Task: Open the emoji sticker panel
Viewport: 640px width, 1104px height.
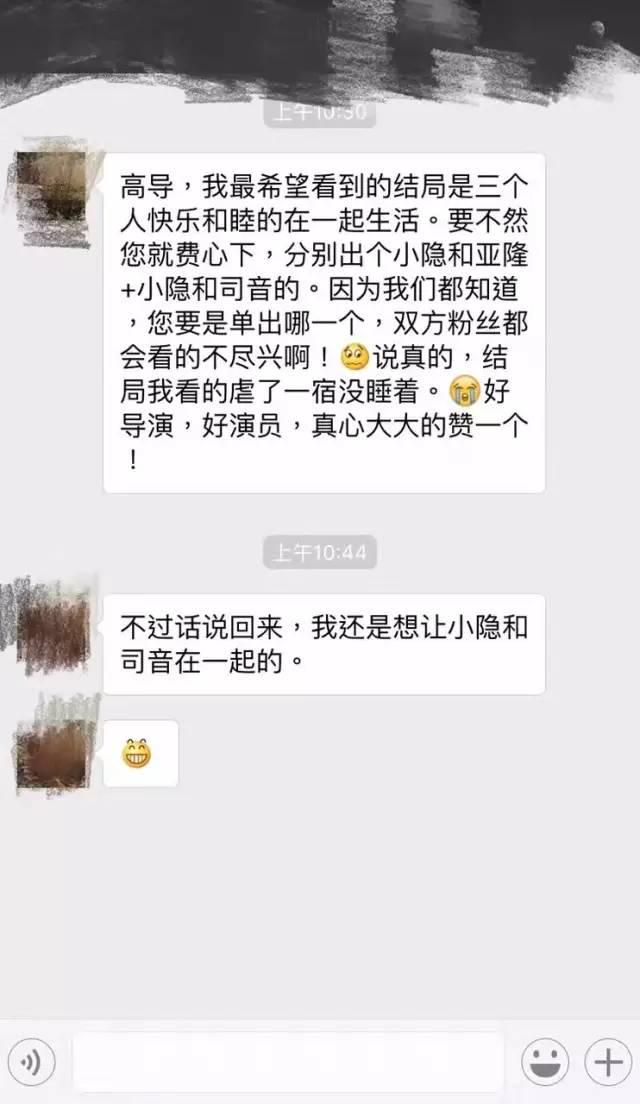Action: coord(545,1061)
